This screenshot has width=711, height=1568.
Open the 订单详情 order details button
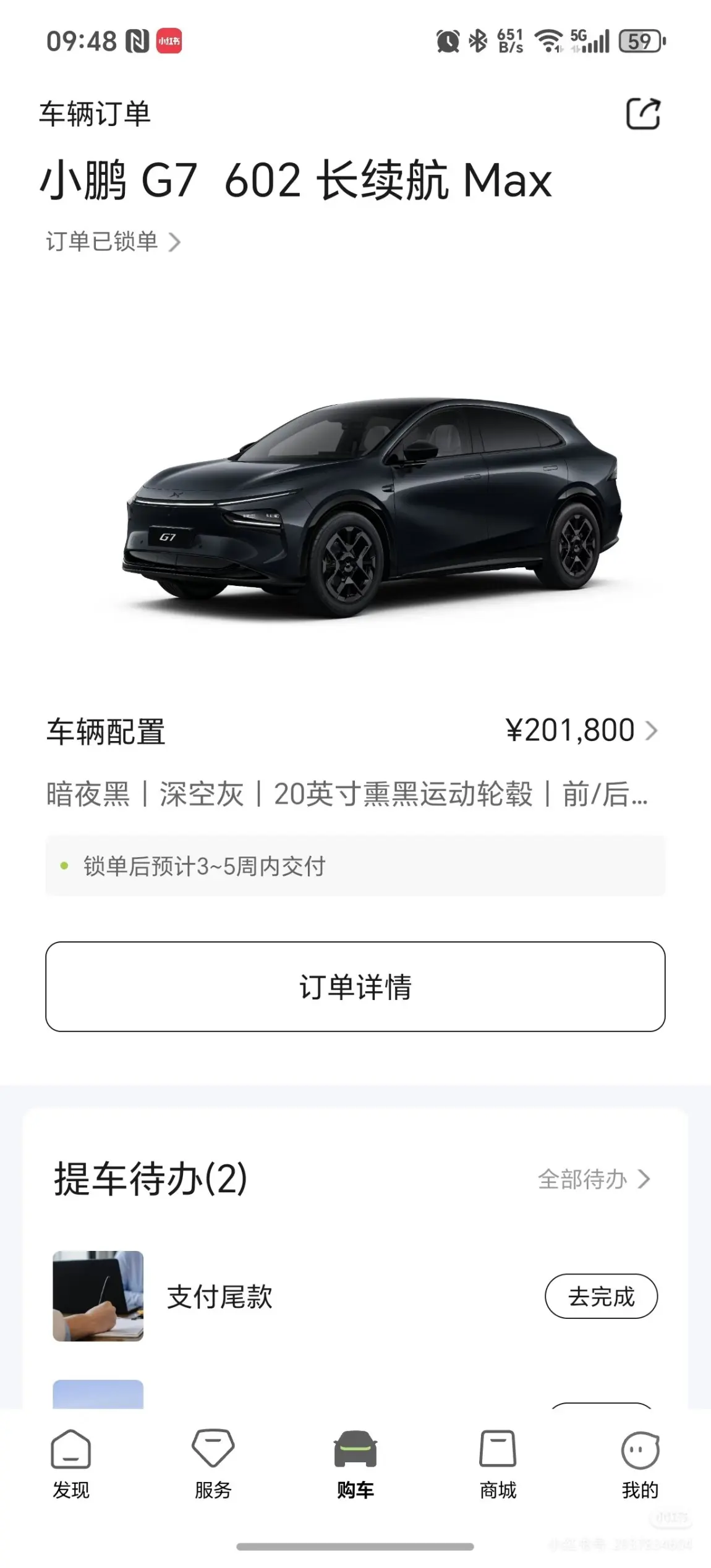355,986
